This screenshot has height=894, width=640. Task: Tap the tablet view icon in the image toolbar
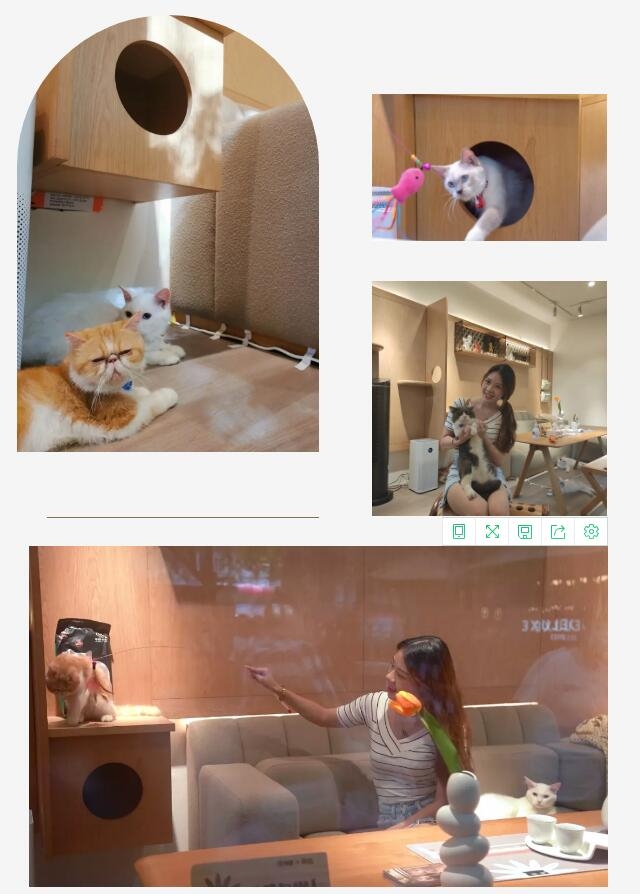click(x=459, y=531)
